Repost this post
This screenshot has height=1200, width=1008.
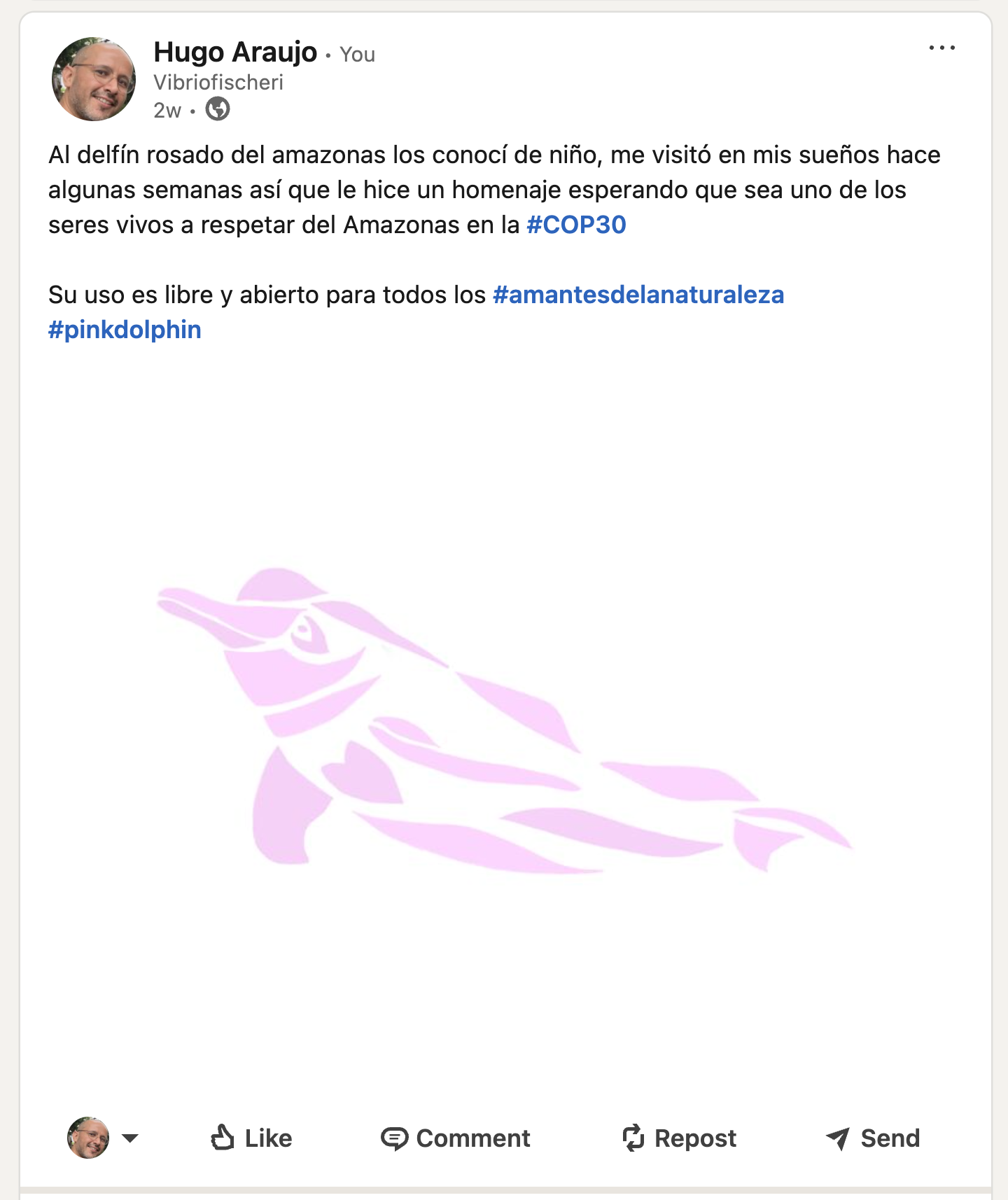(x=679, y=1138)
